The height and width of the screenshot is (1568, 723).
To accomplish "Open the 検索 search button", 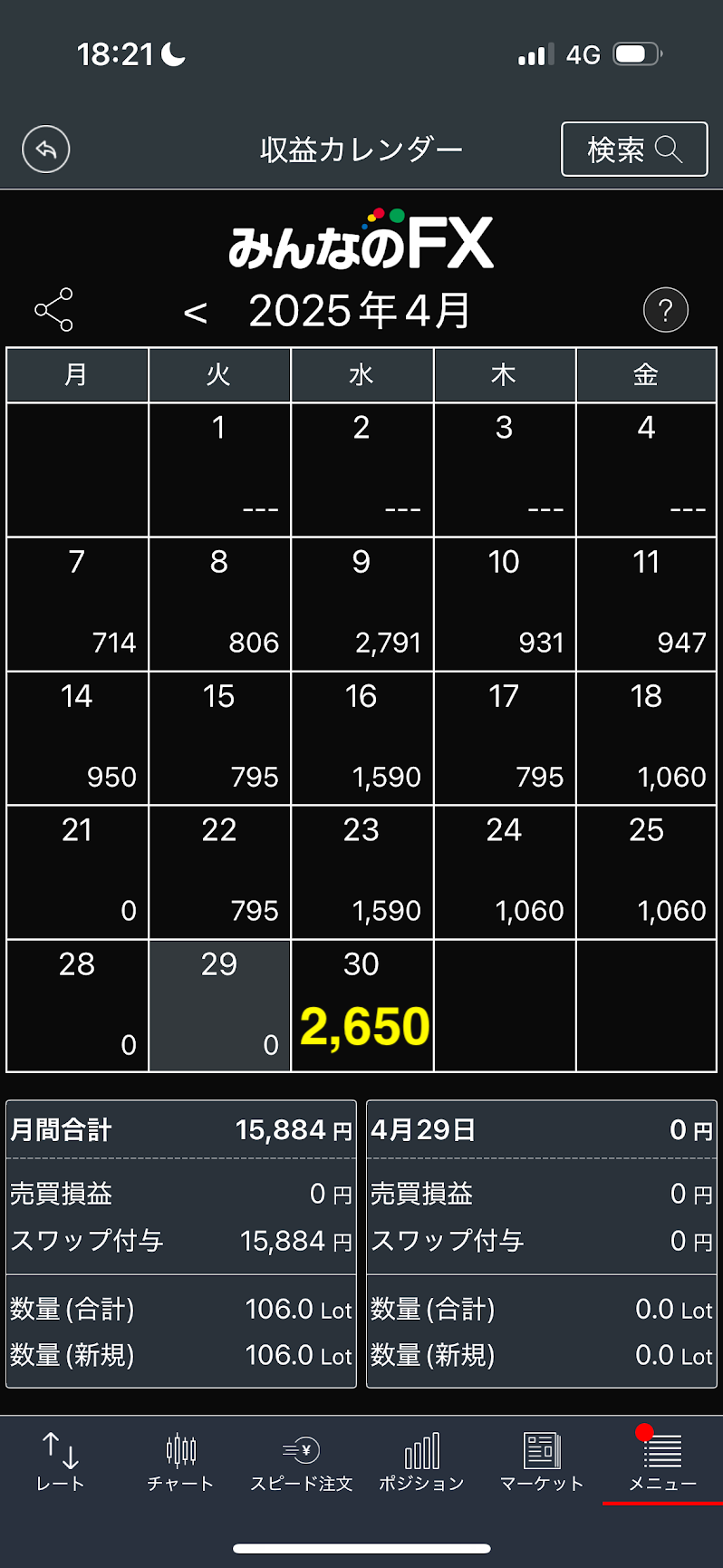I will click(x=634, y=149).
